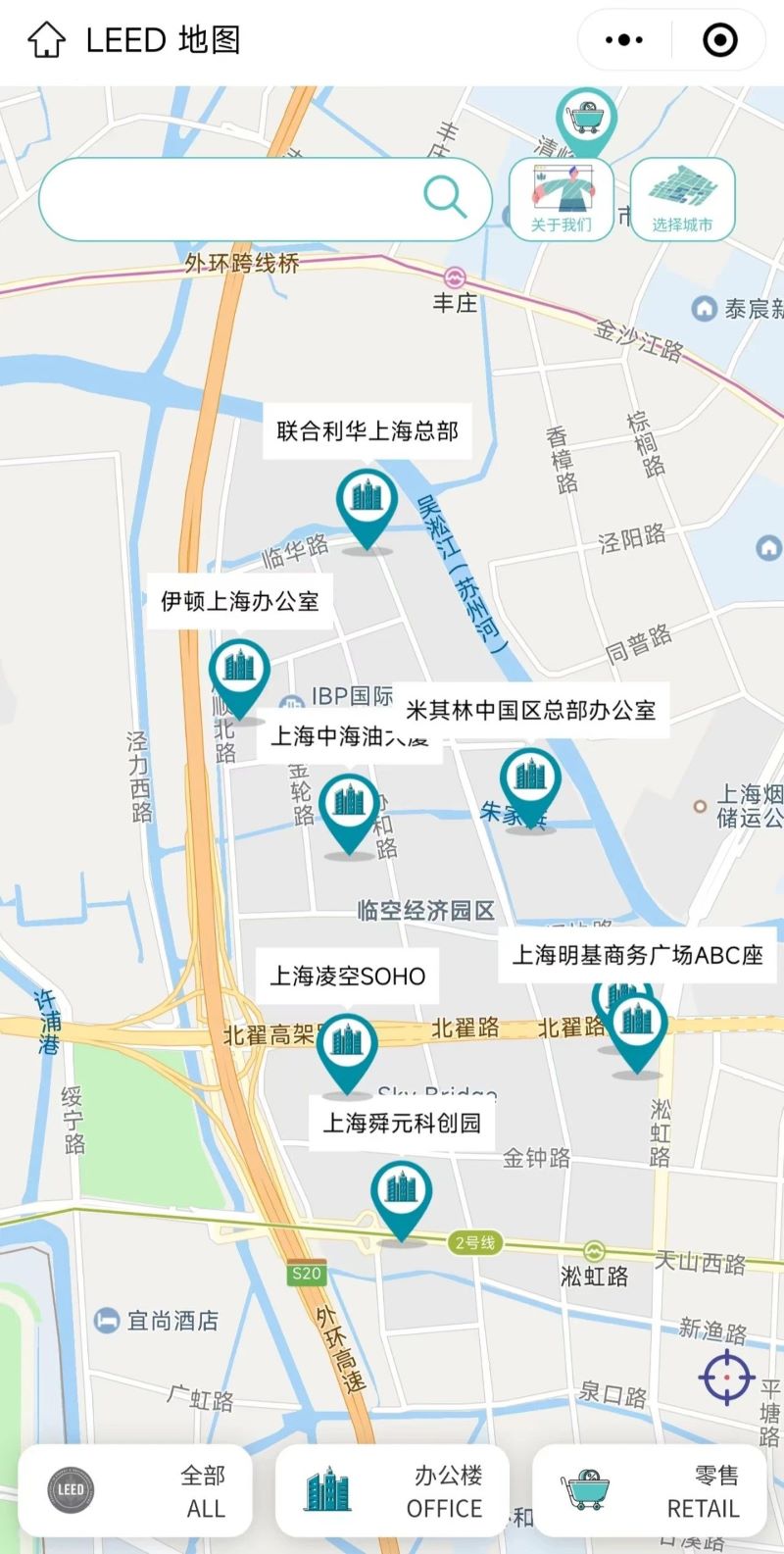The height and width of the screenshot is (1554, 784).
Task: Open the mini program more options menu
Action: [624, 40]
